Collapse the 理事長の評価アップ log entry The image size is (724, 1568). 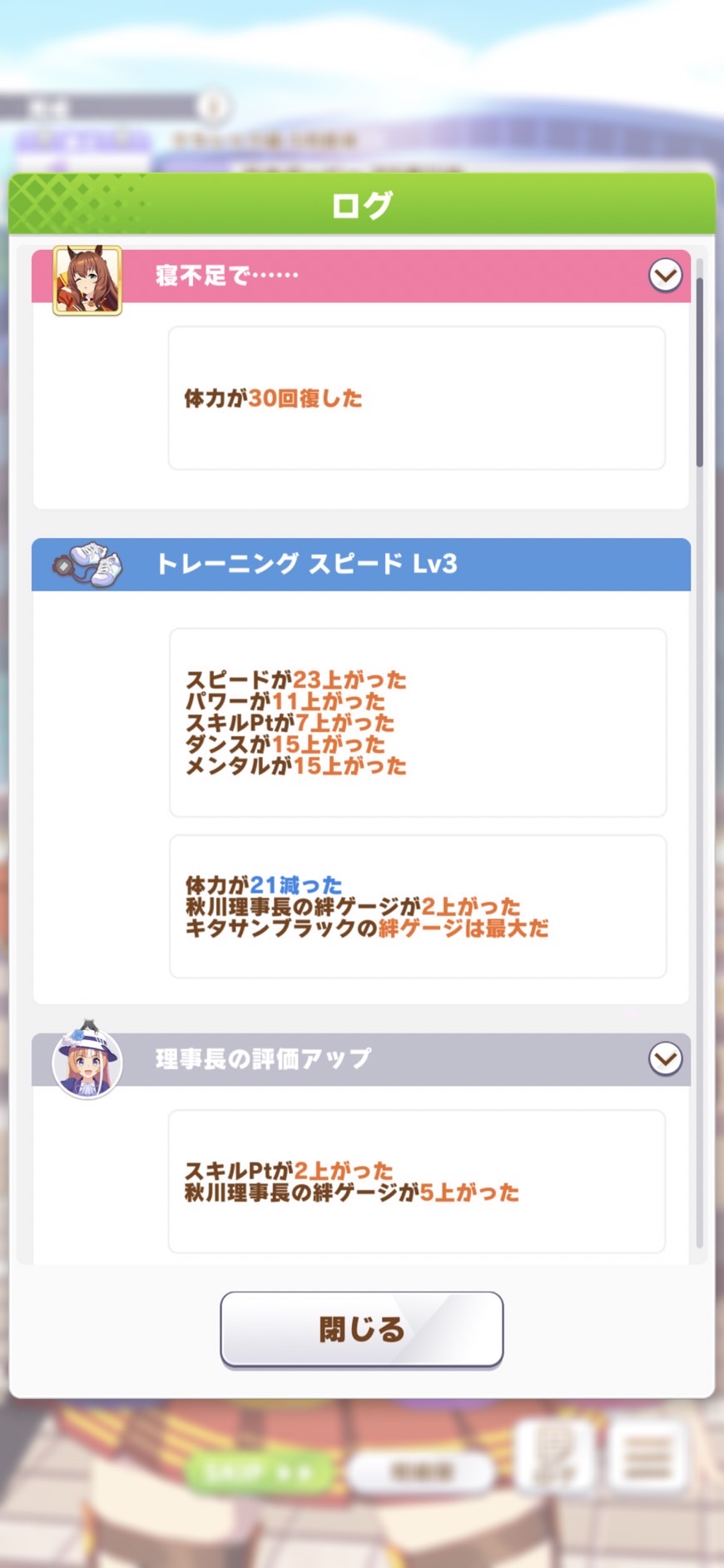click(665, 1058)
